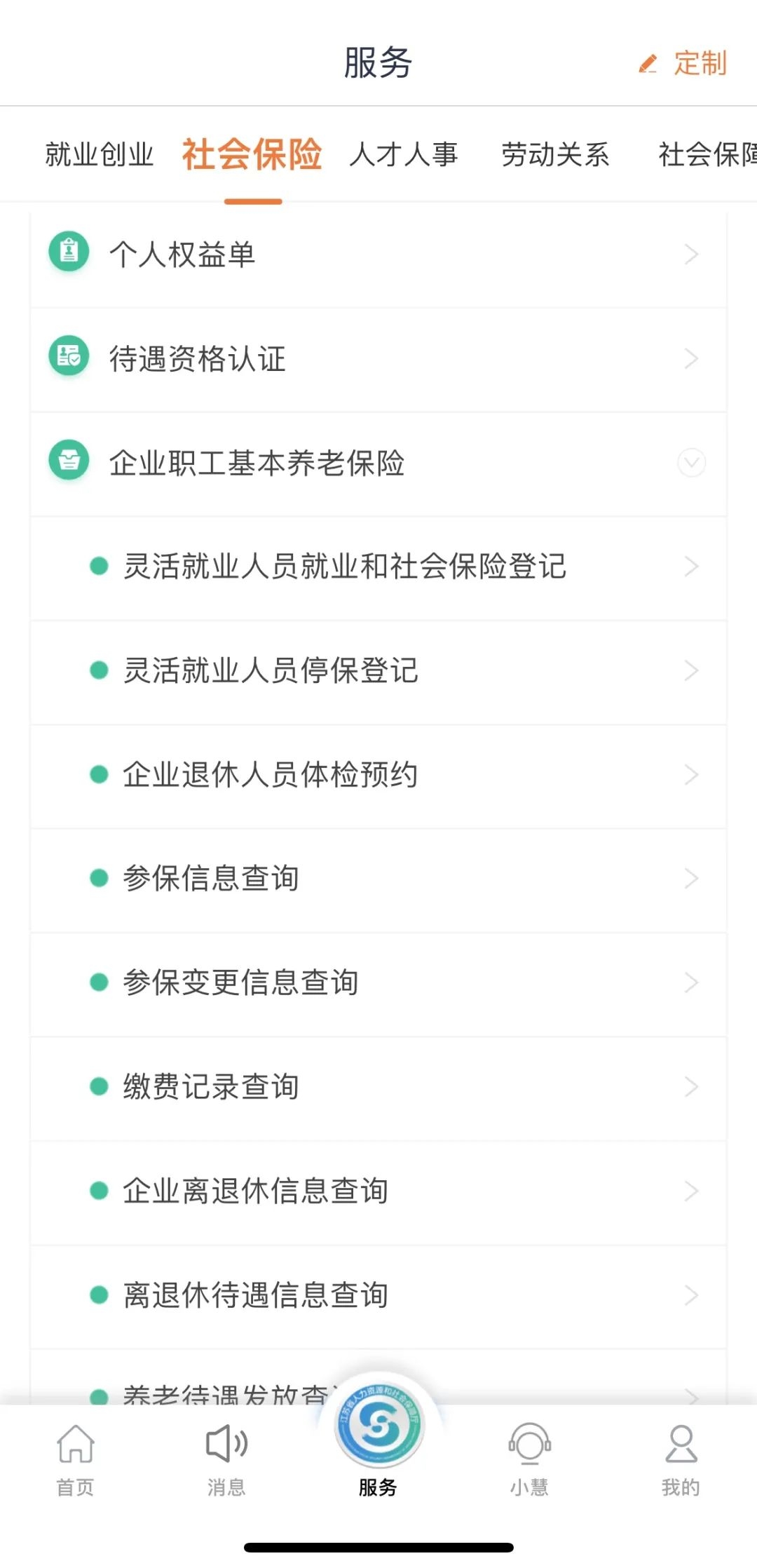Open the 小慧 assistant tab
Screen dimensions: 757x1568
click(529, 1459)
